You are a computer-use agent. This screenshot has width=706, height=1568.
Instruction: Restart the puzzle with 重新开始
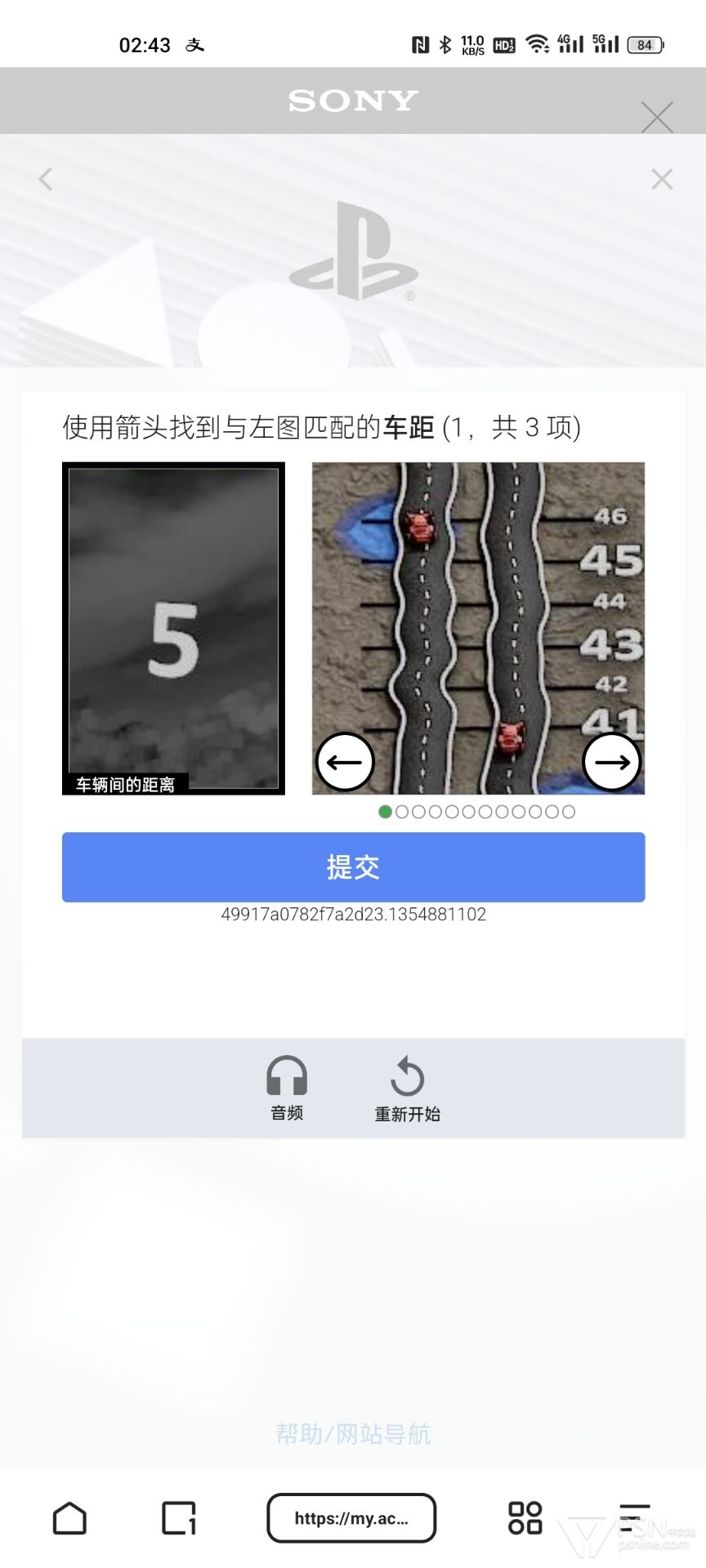click(407, 1089)
